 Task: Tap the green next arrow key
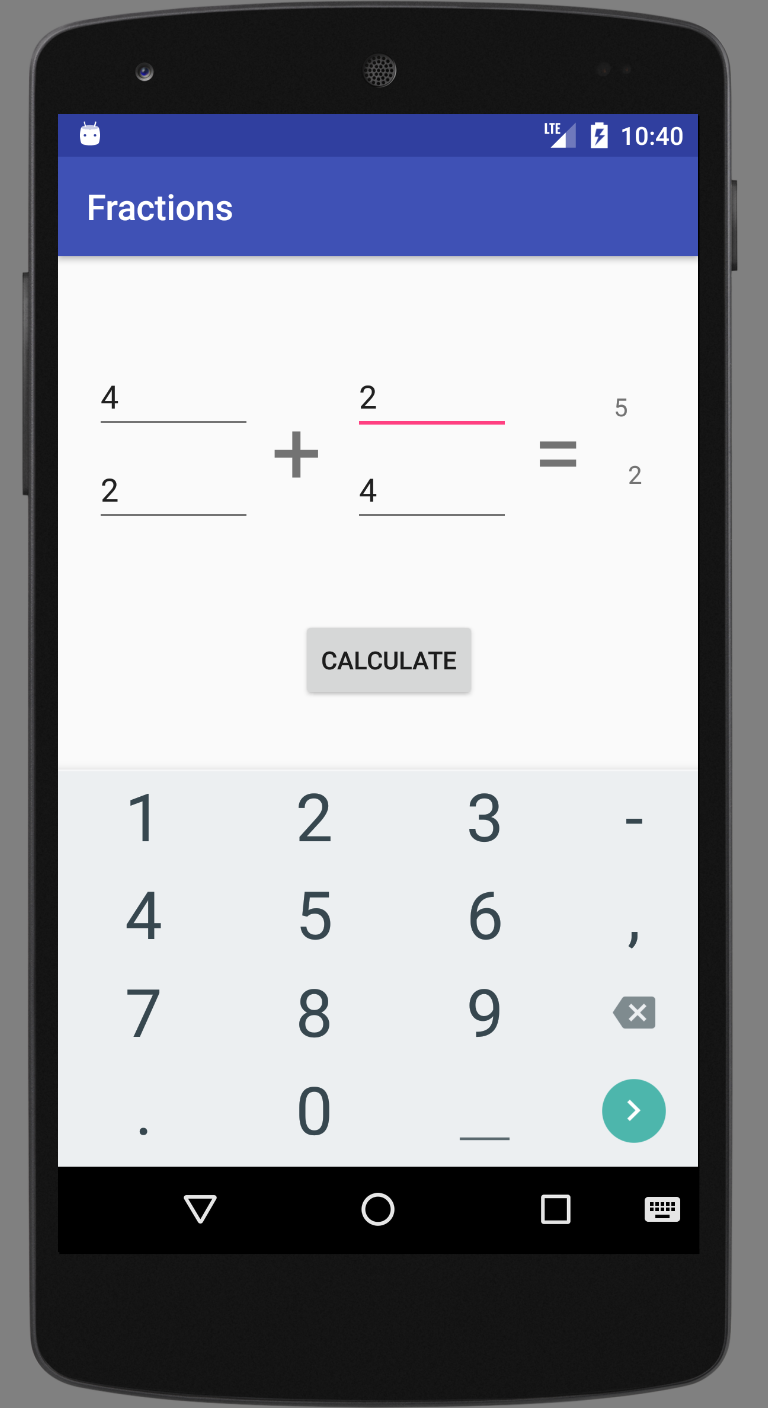pos(634,1111)
